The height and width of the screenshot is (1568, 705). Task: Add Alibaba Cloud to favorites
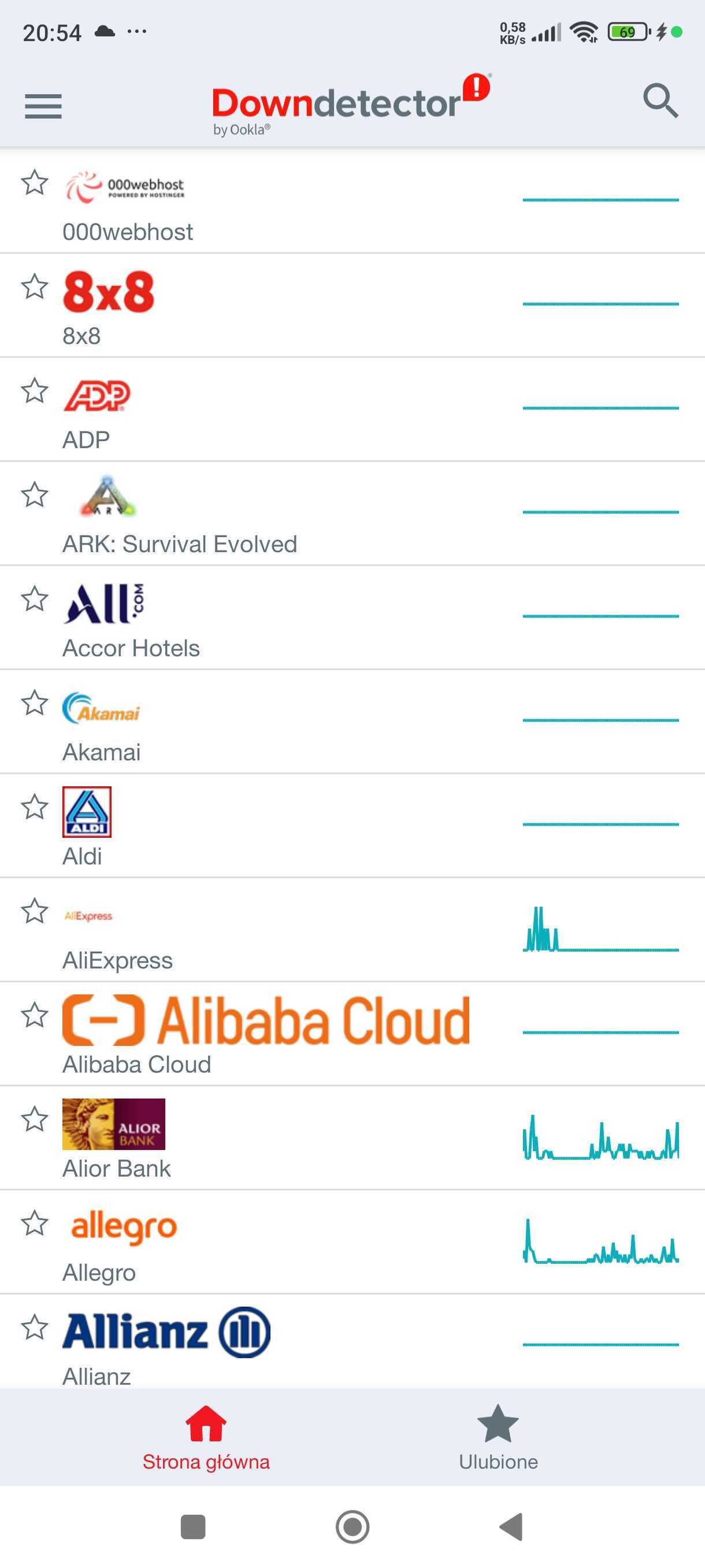pos(35,1015)
